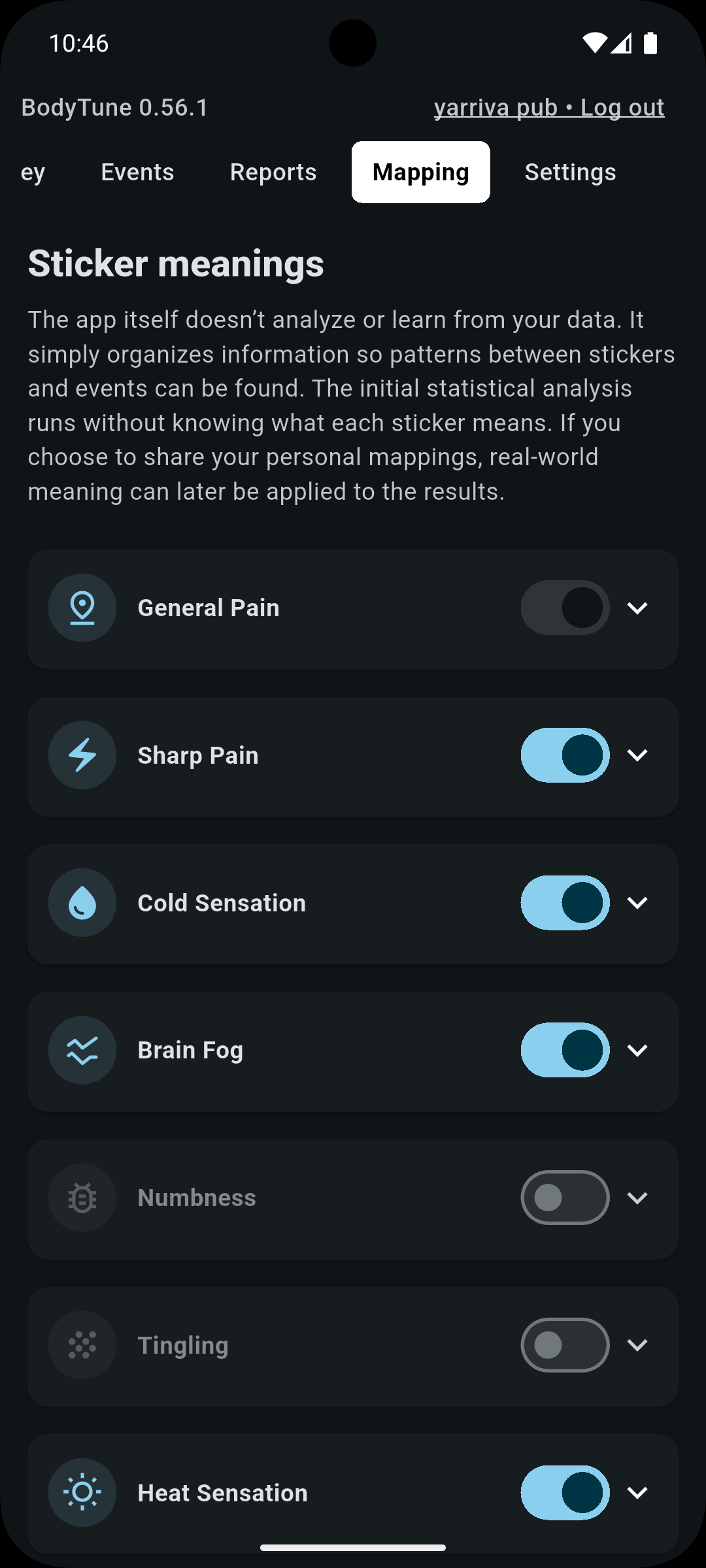Image resolution: width=706 pixels, height=1568 pixels.
Task: Disable the Sharp Pain switch
Action: click(x=565, y=755)
